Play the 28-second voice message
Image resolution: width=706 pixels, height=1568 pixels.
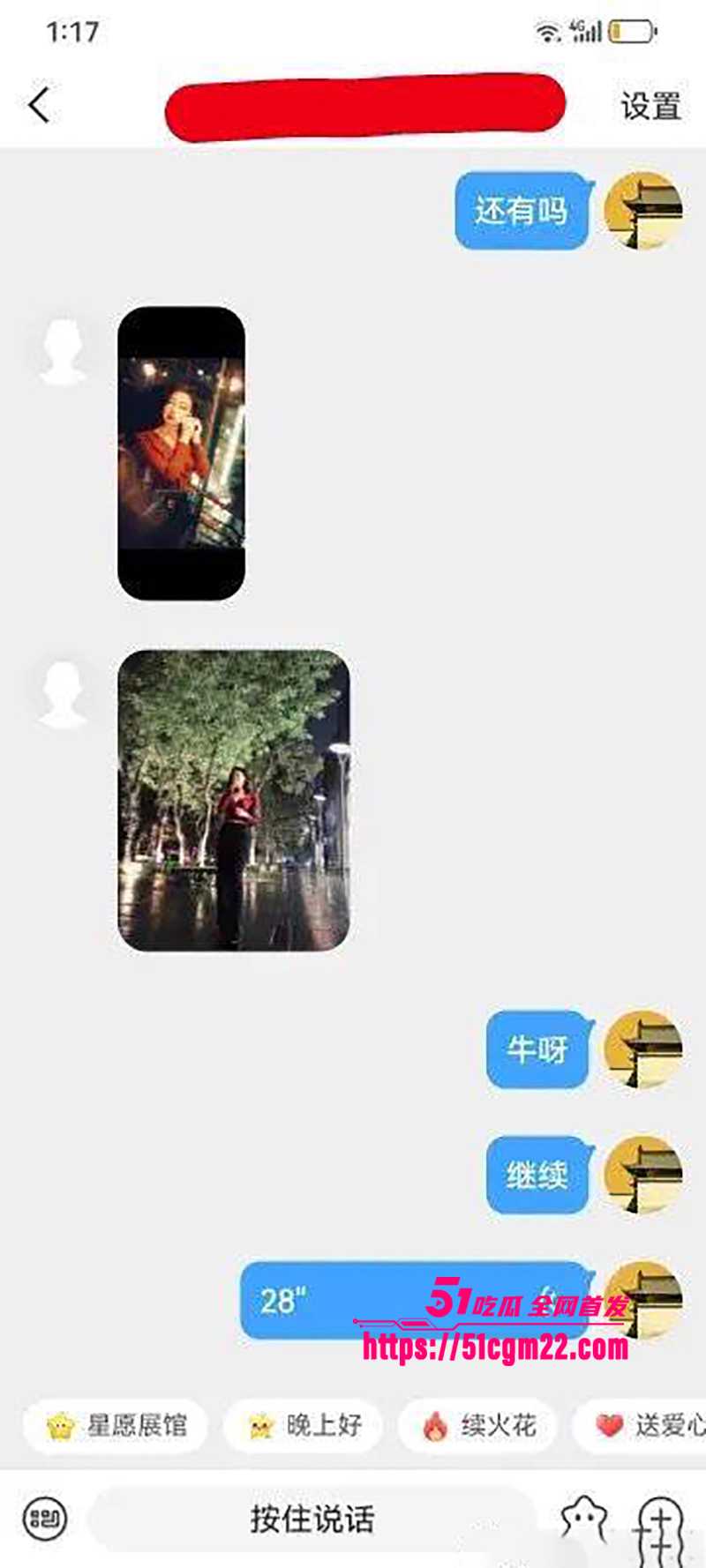point(406,1298)
